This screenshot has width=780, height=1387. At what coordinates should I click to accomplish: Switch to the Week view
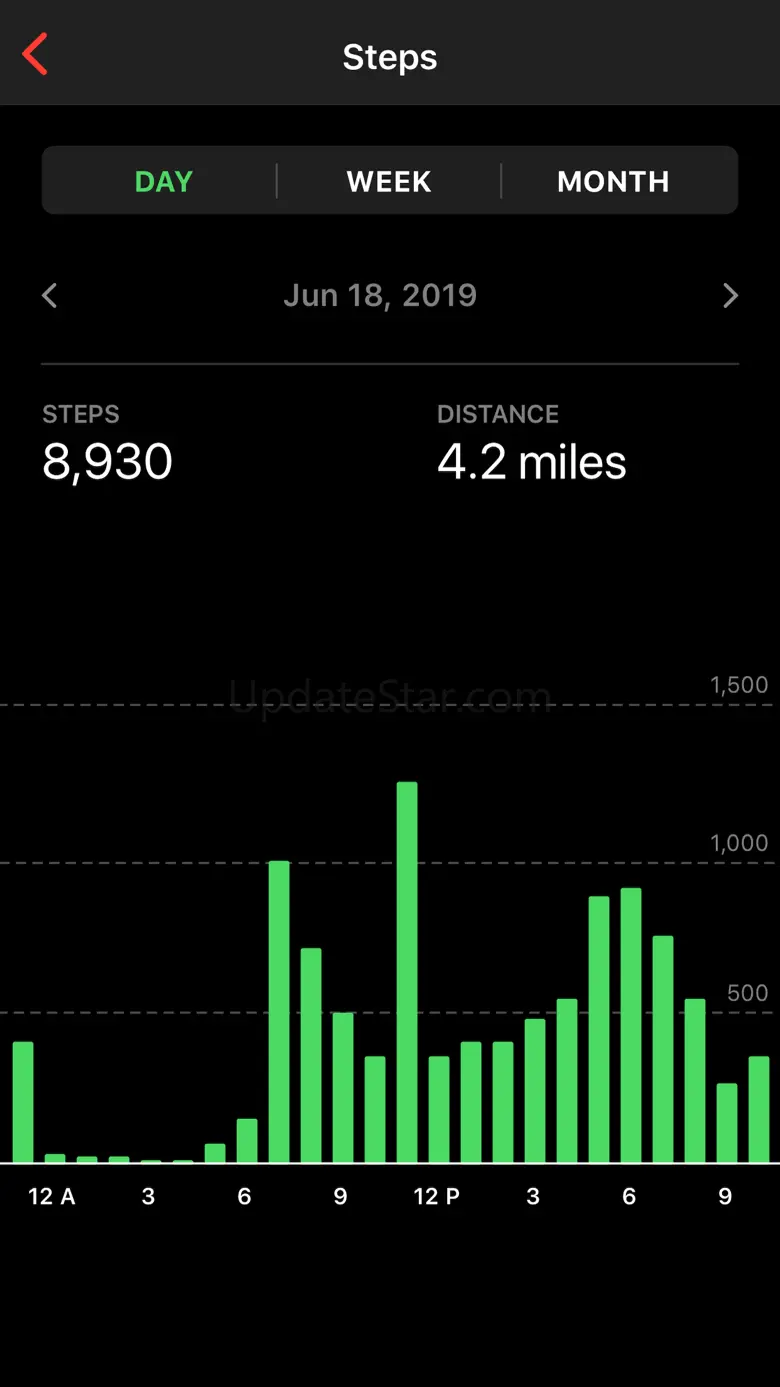pos(389,181)
